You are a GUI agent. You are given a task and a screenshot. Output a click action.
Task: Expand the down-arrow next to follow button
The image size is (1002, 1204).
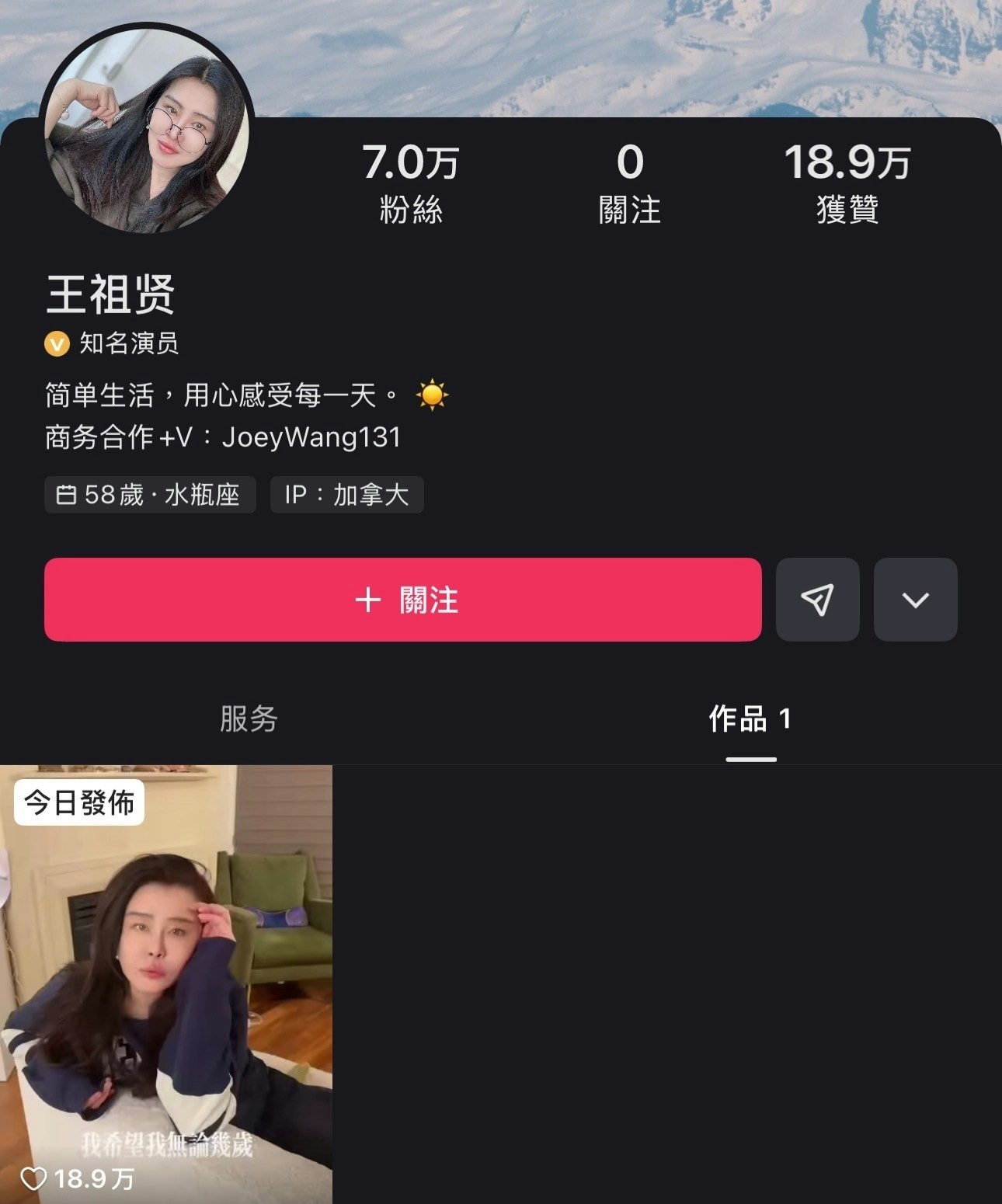pyautogui.click(x=915, y=600)
